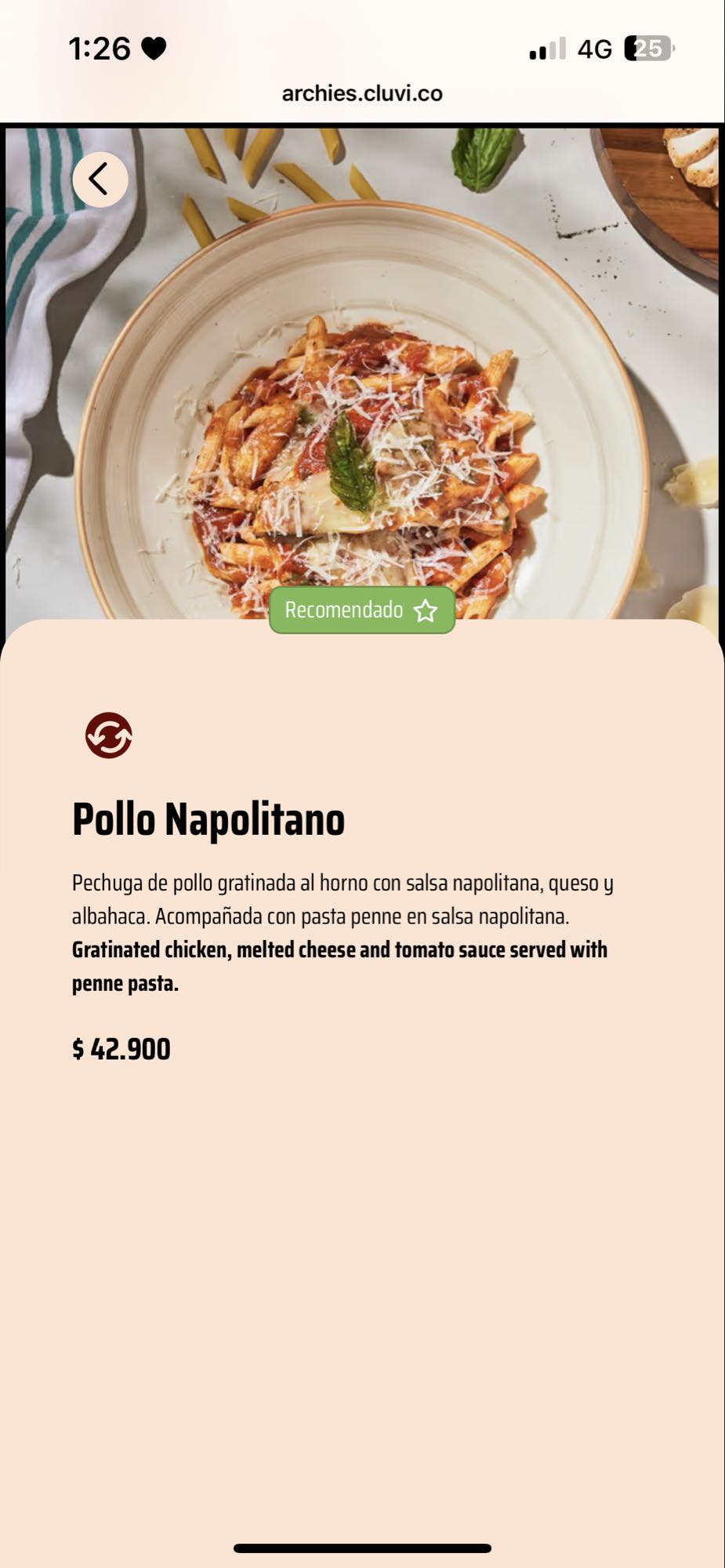Tap the back chevron to open previous menu

pos(99,178)
